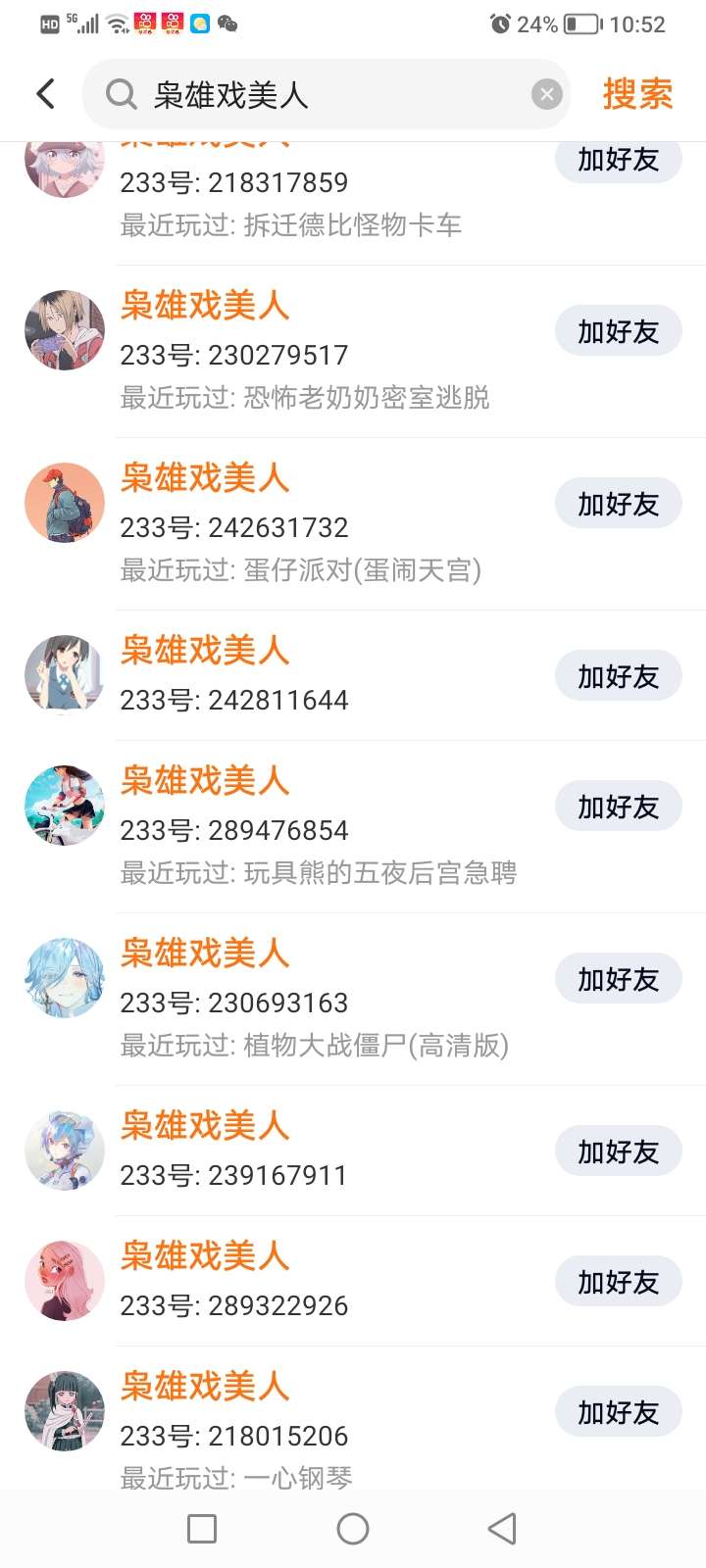The height and width of the screenshot is (1568, 706).
Task: Clear the search text 枭雄戏美人
Action: coord(546,94)
